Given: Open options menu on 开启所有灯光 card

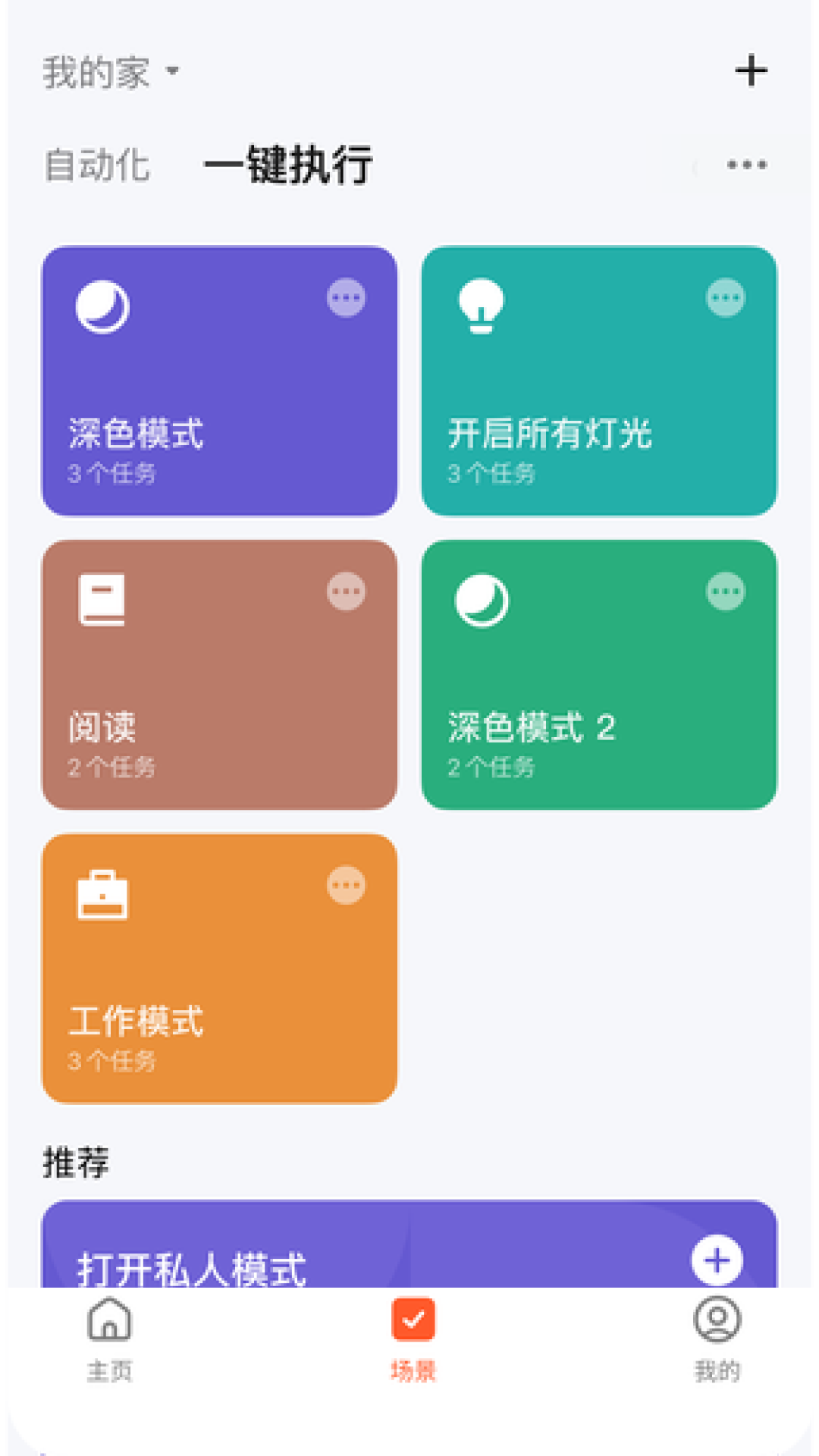Looking at the screenshot, I should click(726, 297).
